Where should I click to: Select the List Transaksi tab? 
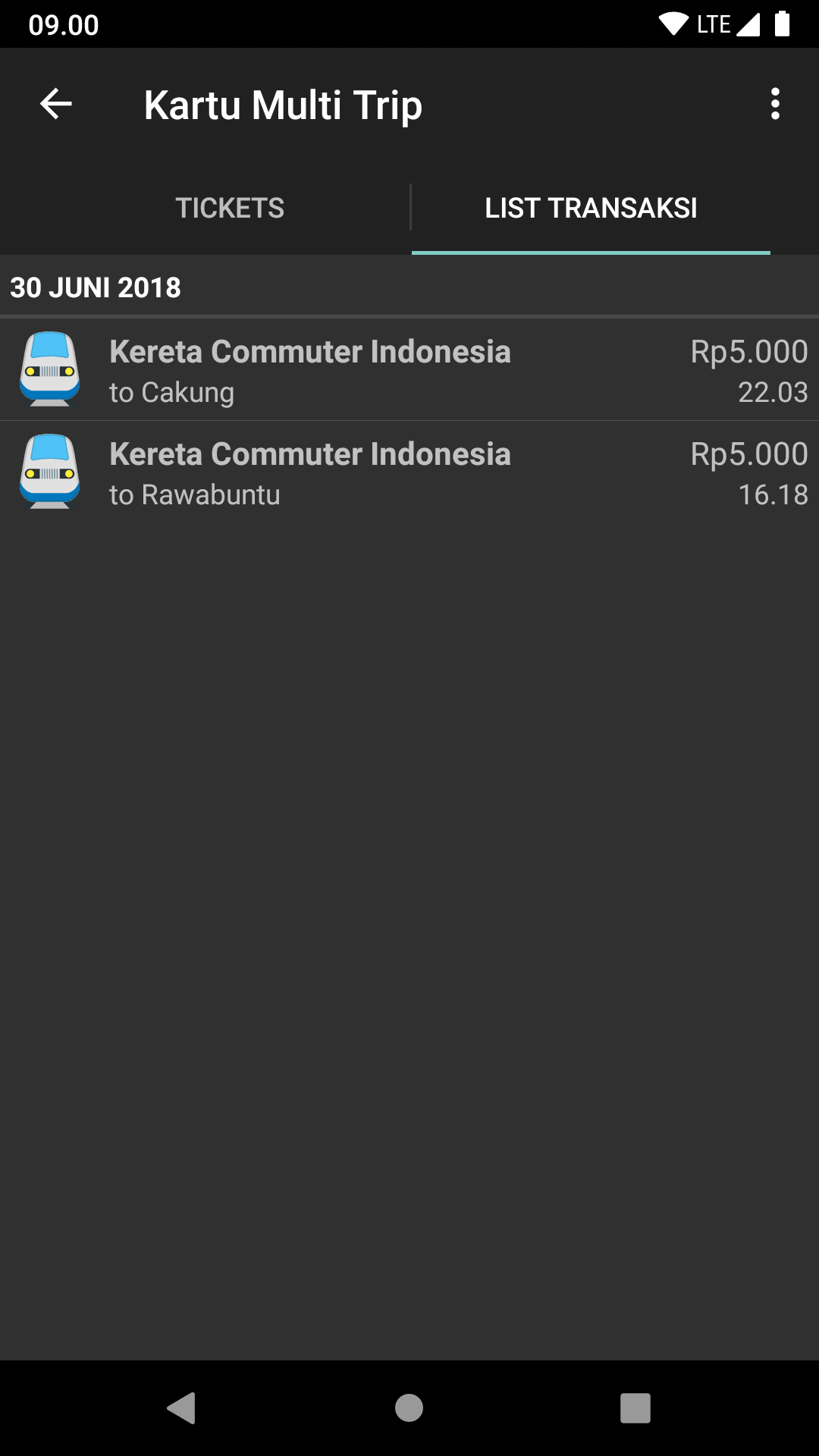(x=591, y=208)
